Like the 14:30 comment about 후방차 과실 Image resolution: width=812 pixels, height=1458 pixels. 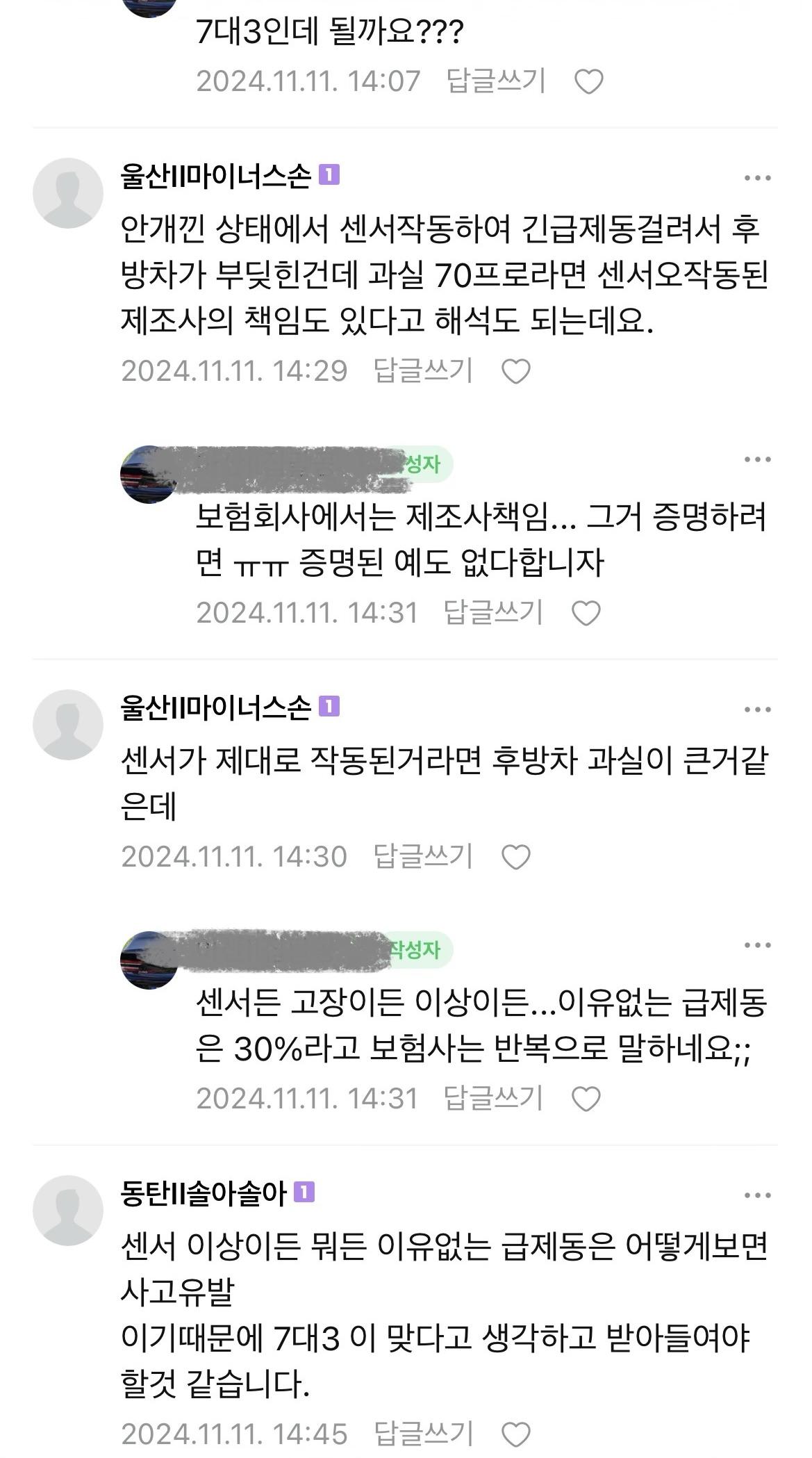pos(516,857)
